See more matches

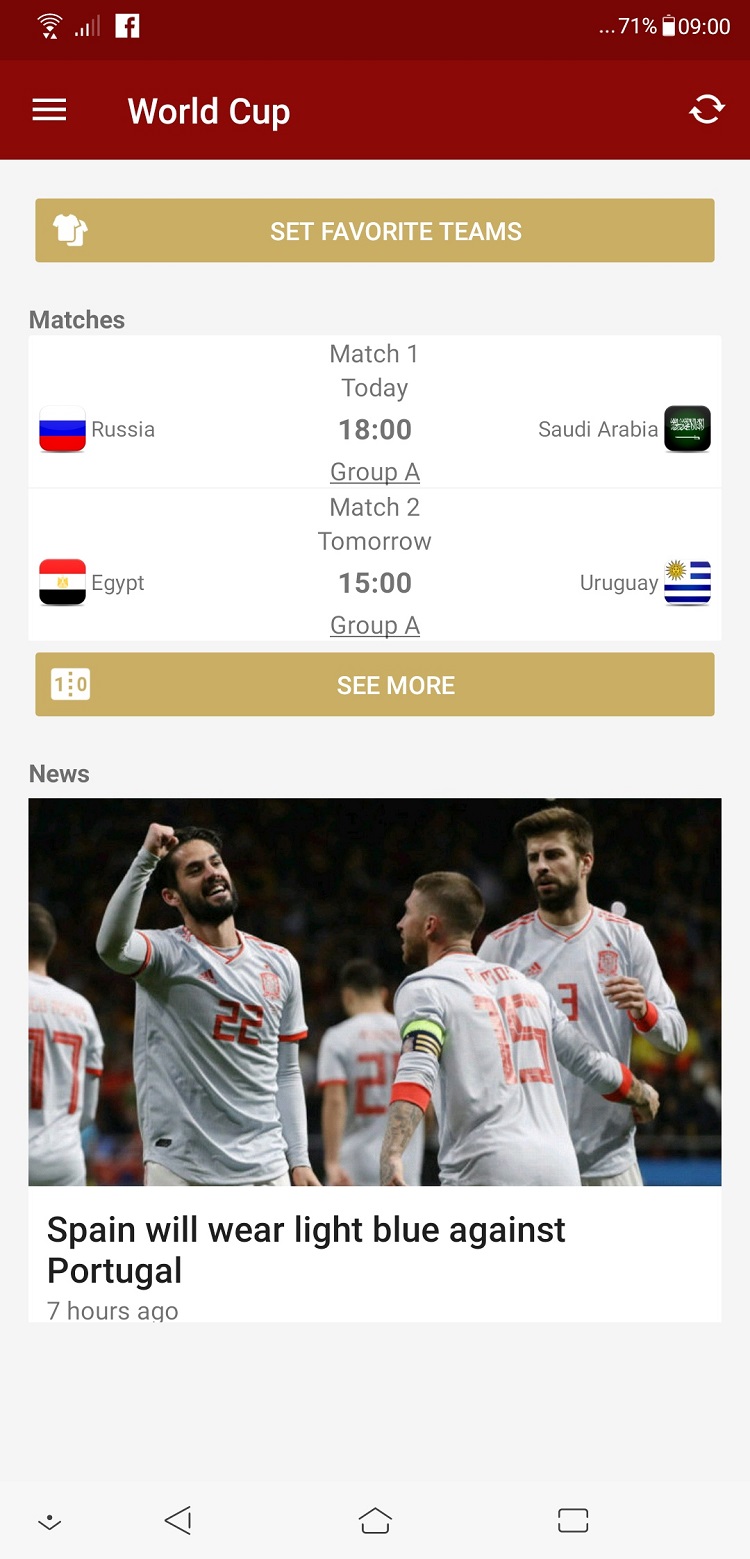(375, 685)
